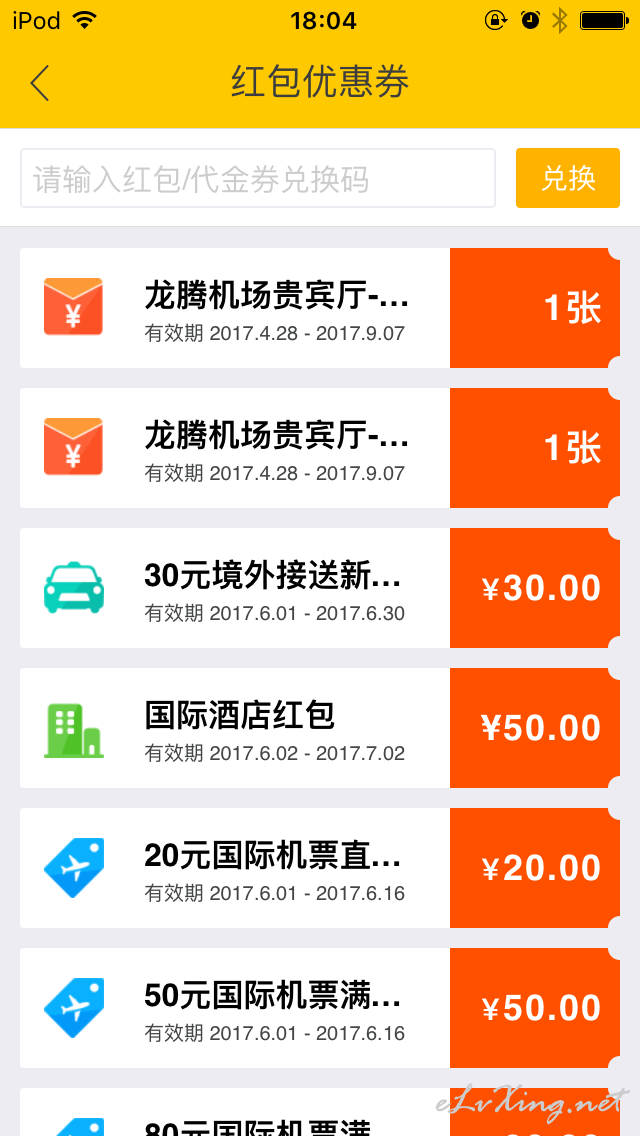
Task: View the 50元国际机票满 coupon
Action: point(320,1008)
